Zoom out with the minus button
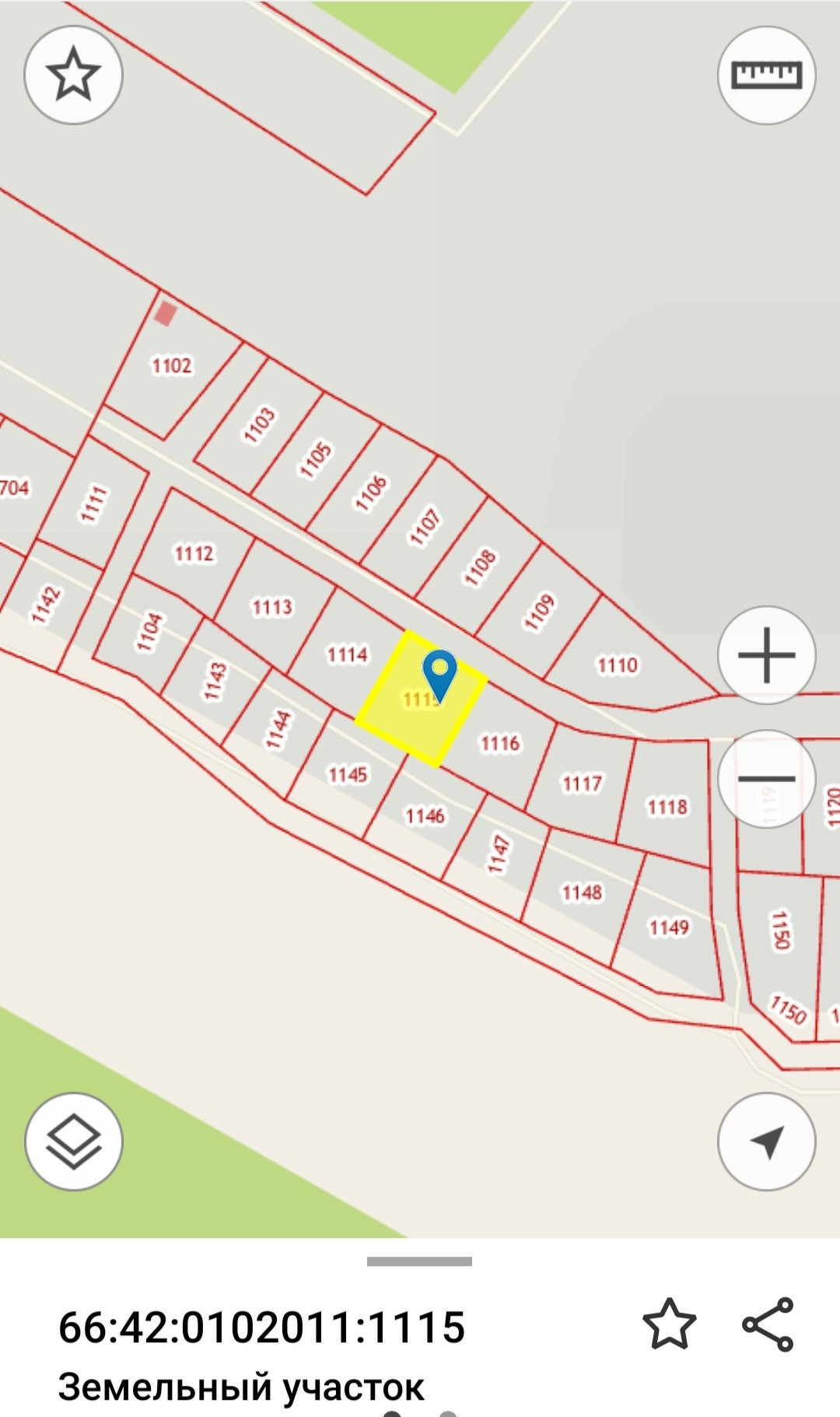 coord(766,778)
